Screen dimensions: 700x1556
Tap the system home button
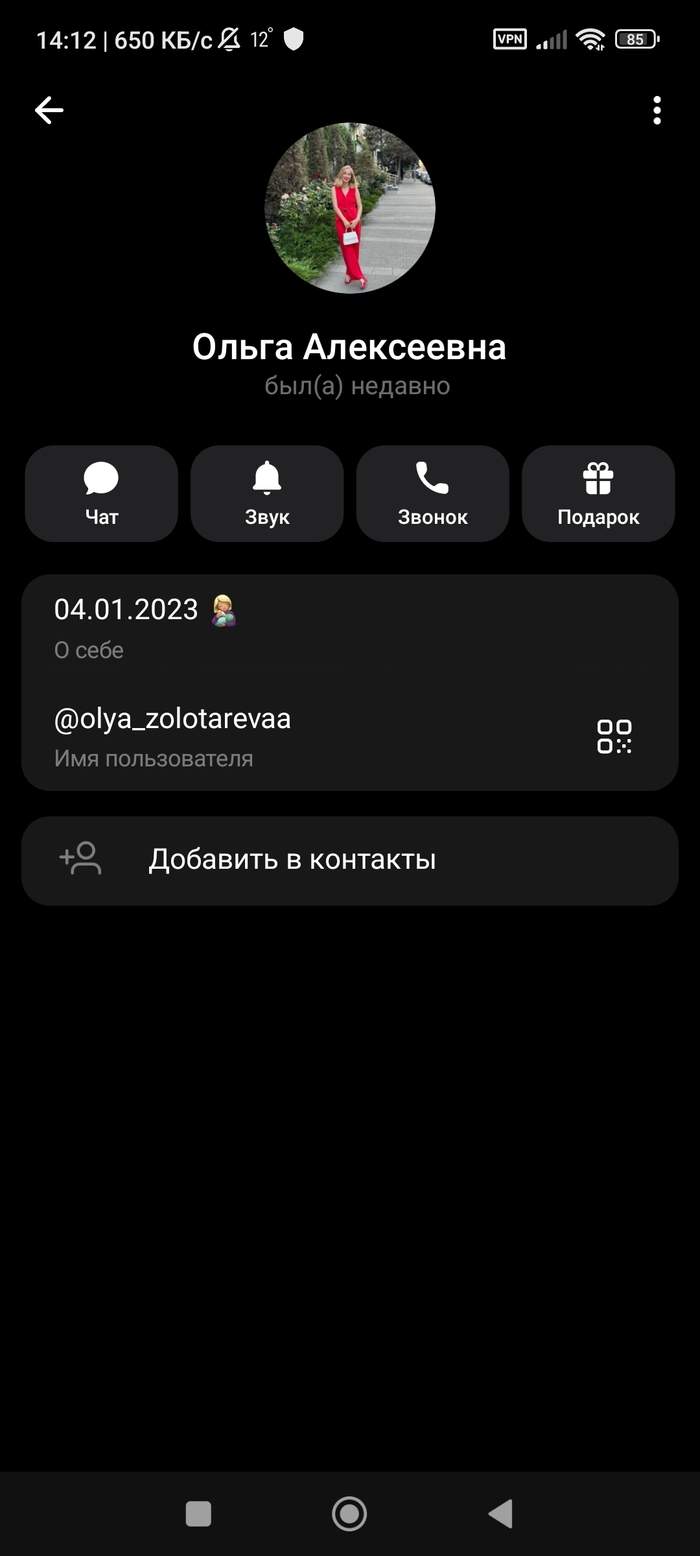tap(349, 1513)
